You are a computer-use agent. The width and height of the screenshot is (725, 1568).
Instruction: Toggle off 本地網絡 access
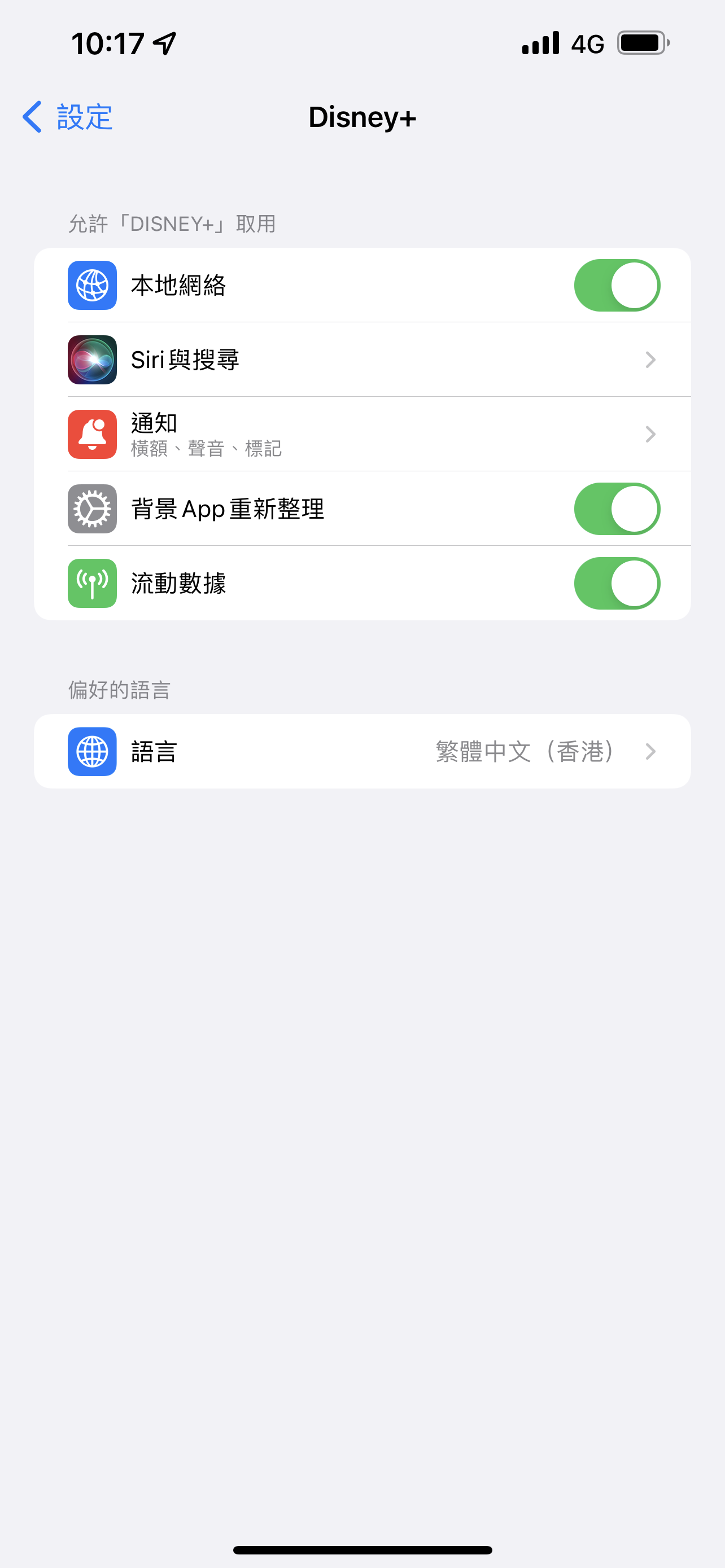pos(617,285)
